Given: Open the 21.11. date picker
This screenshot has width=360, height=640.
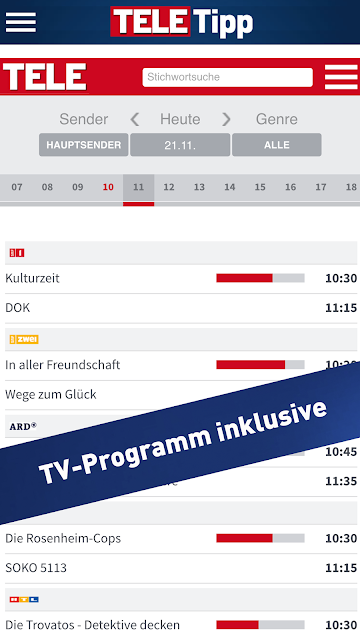Looking at the screenshot, I should click(x=180, y=145).
